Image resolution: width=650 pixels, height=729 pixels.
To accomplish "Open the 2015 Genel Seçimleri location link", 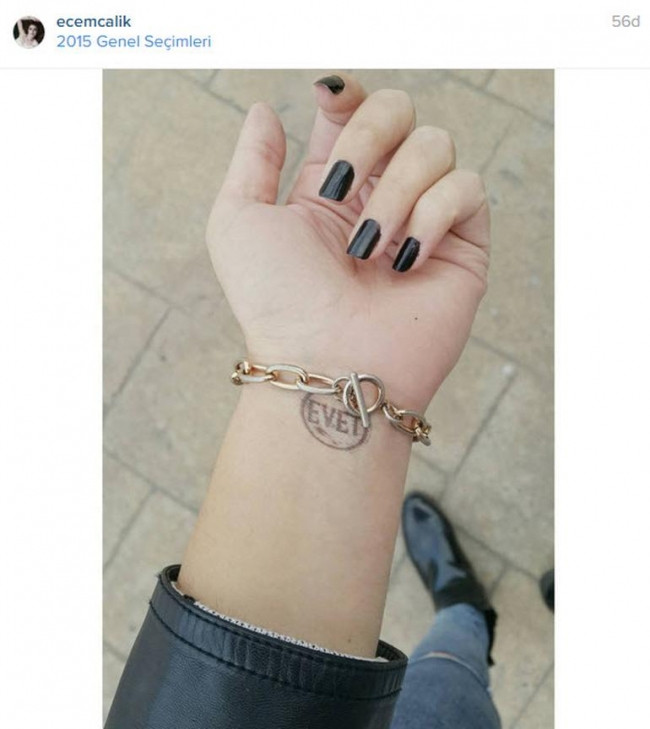I will point(133,42).
